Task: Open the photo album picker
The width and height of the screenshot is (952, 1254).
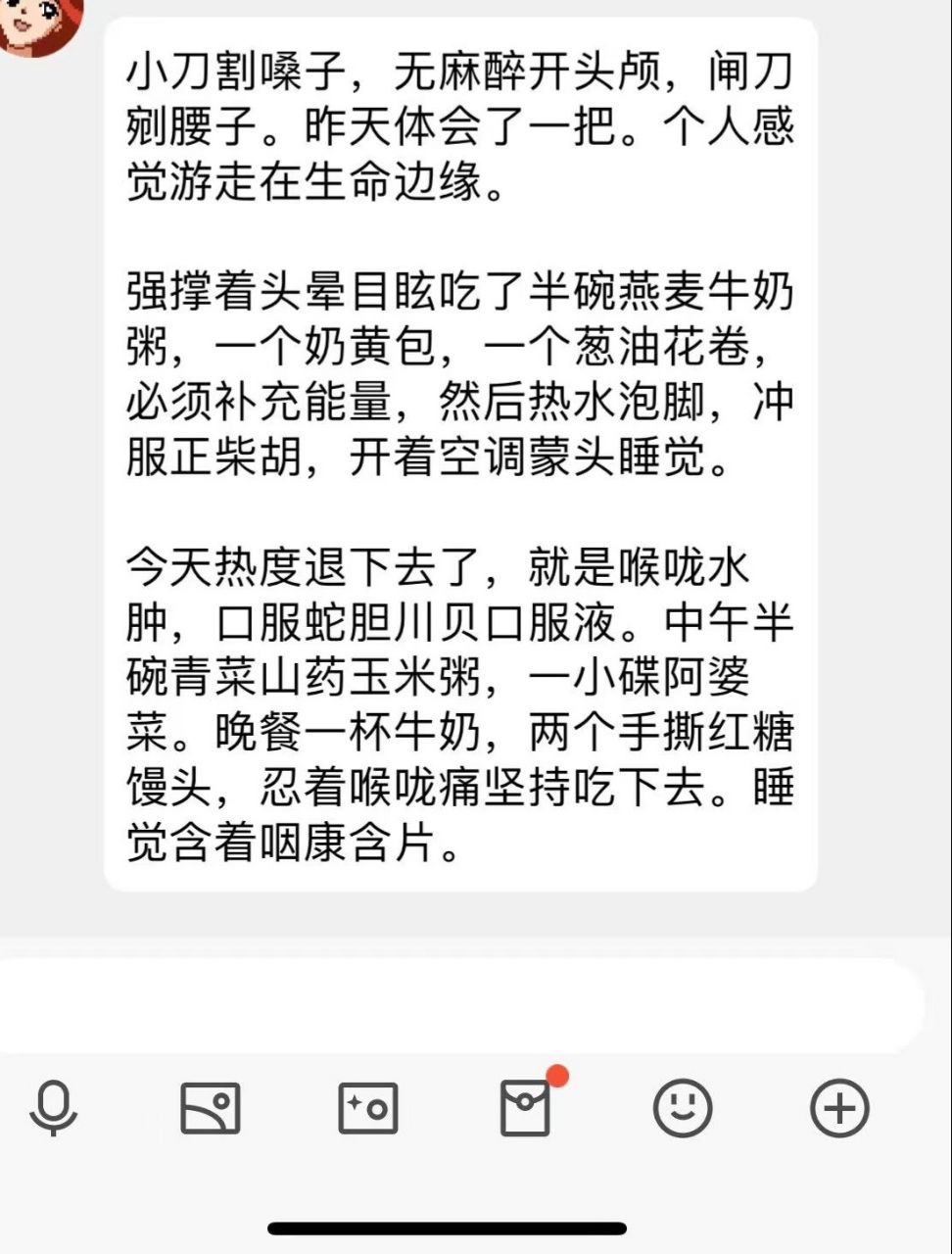Action: [211, 1108]
